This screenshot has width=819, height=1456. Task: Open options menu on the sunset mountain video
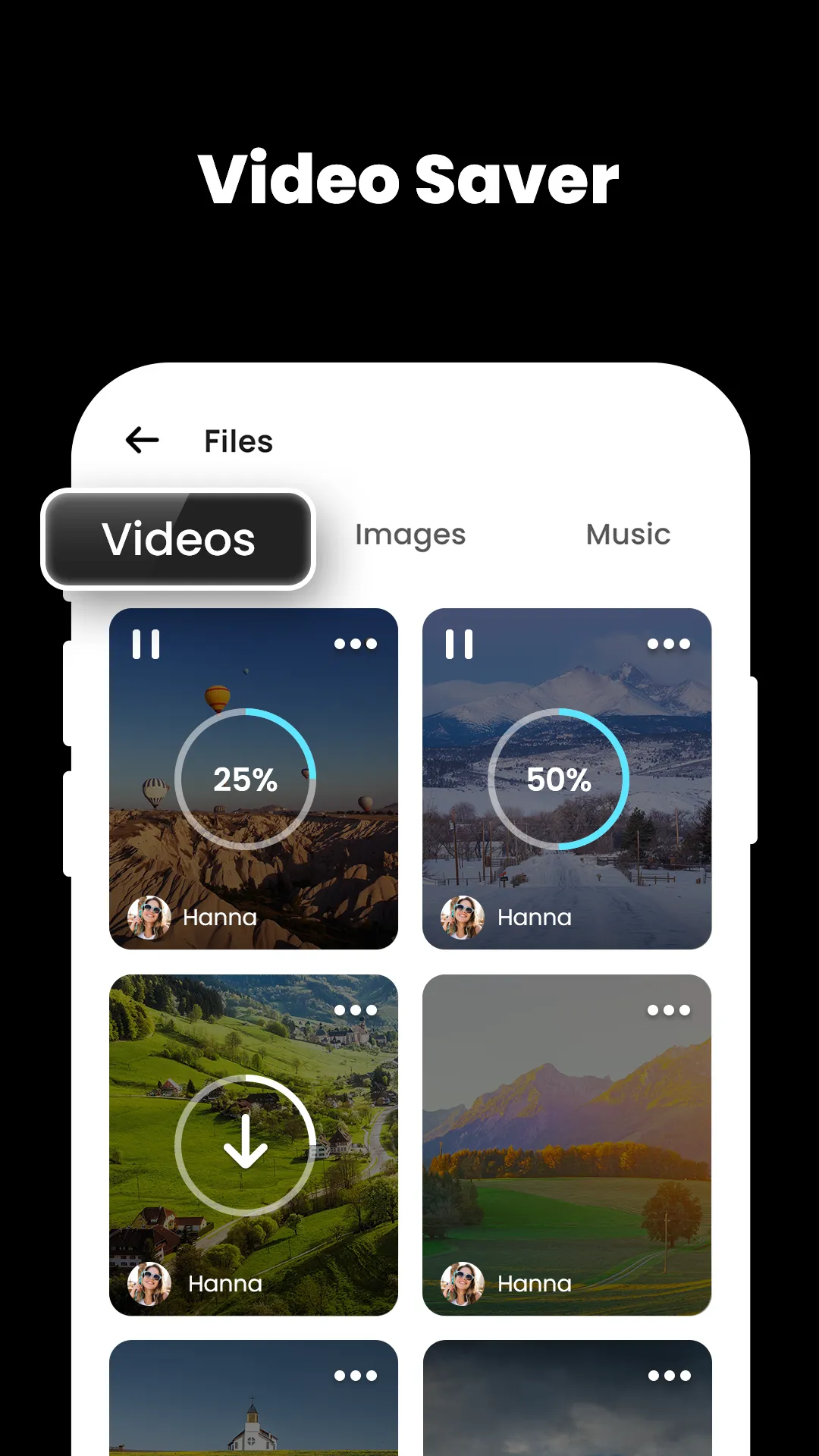click(669, 1009)
